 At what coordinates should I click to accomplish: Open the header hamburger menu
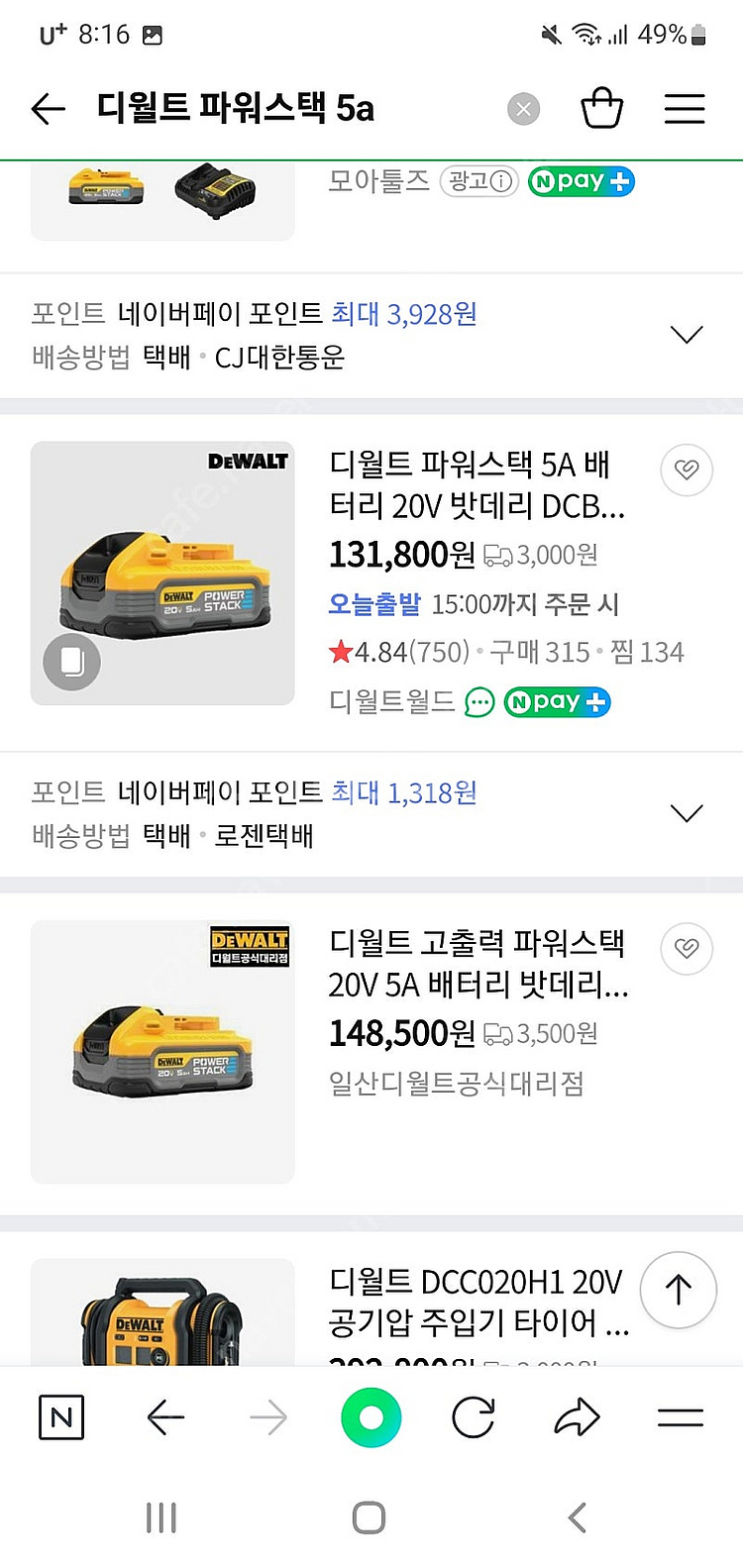pos(685,109)
